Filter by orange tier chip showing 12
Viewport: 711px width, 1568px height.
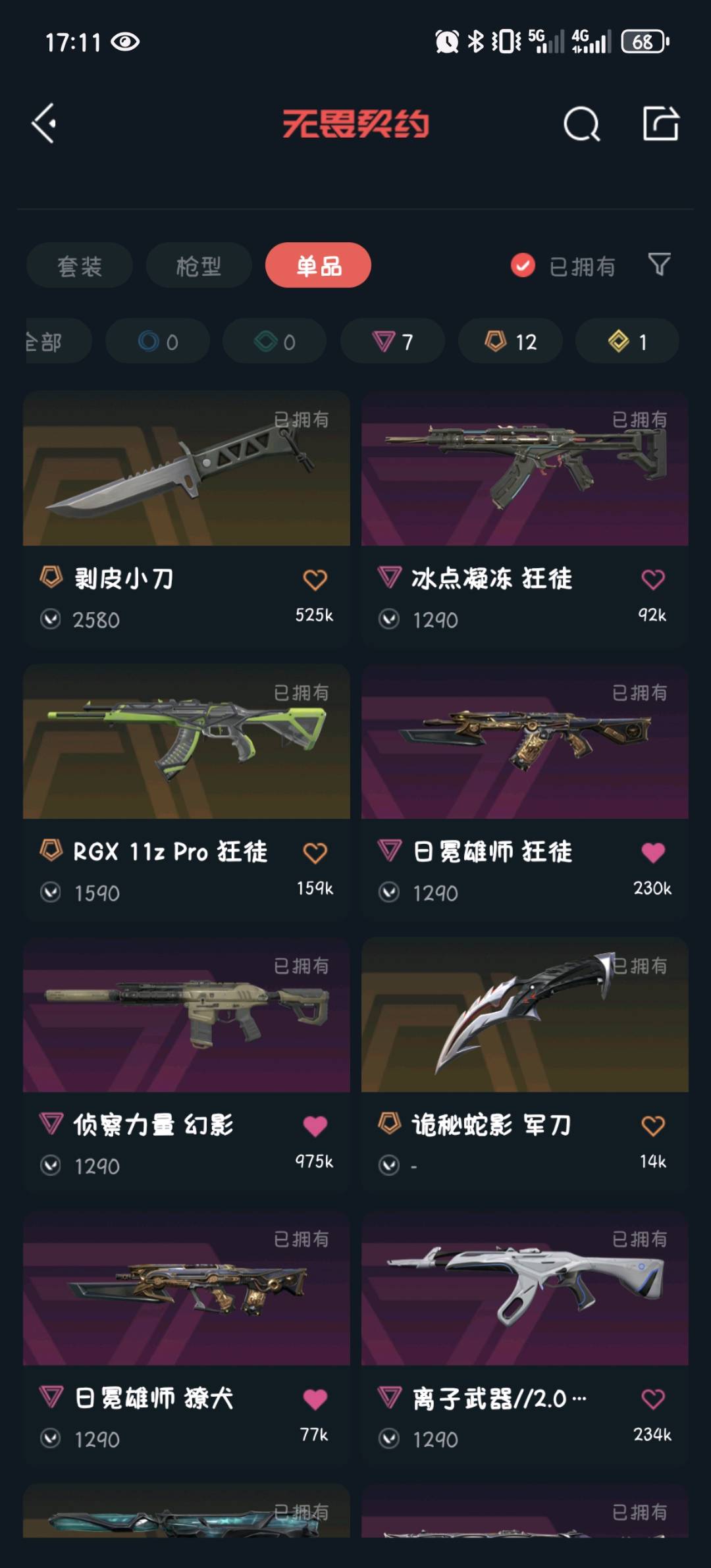pos(510,342)
